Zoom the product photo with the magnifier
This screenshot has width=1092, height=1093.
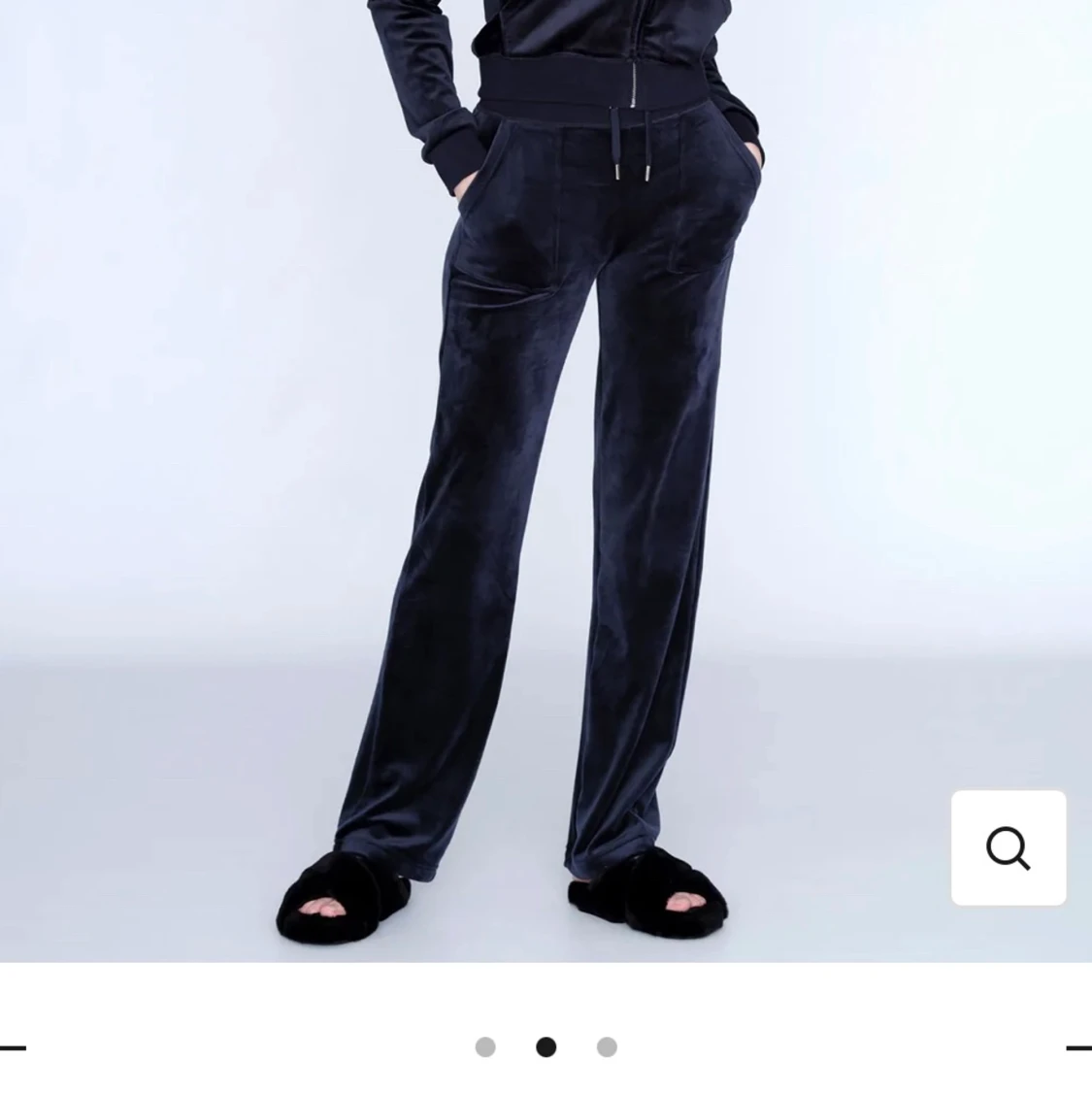pos(1008,847)
